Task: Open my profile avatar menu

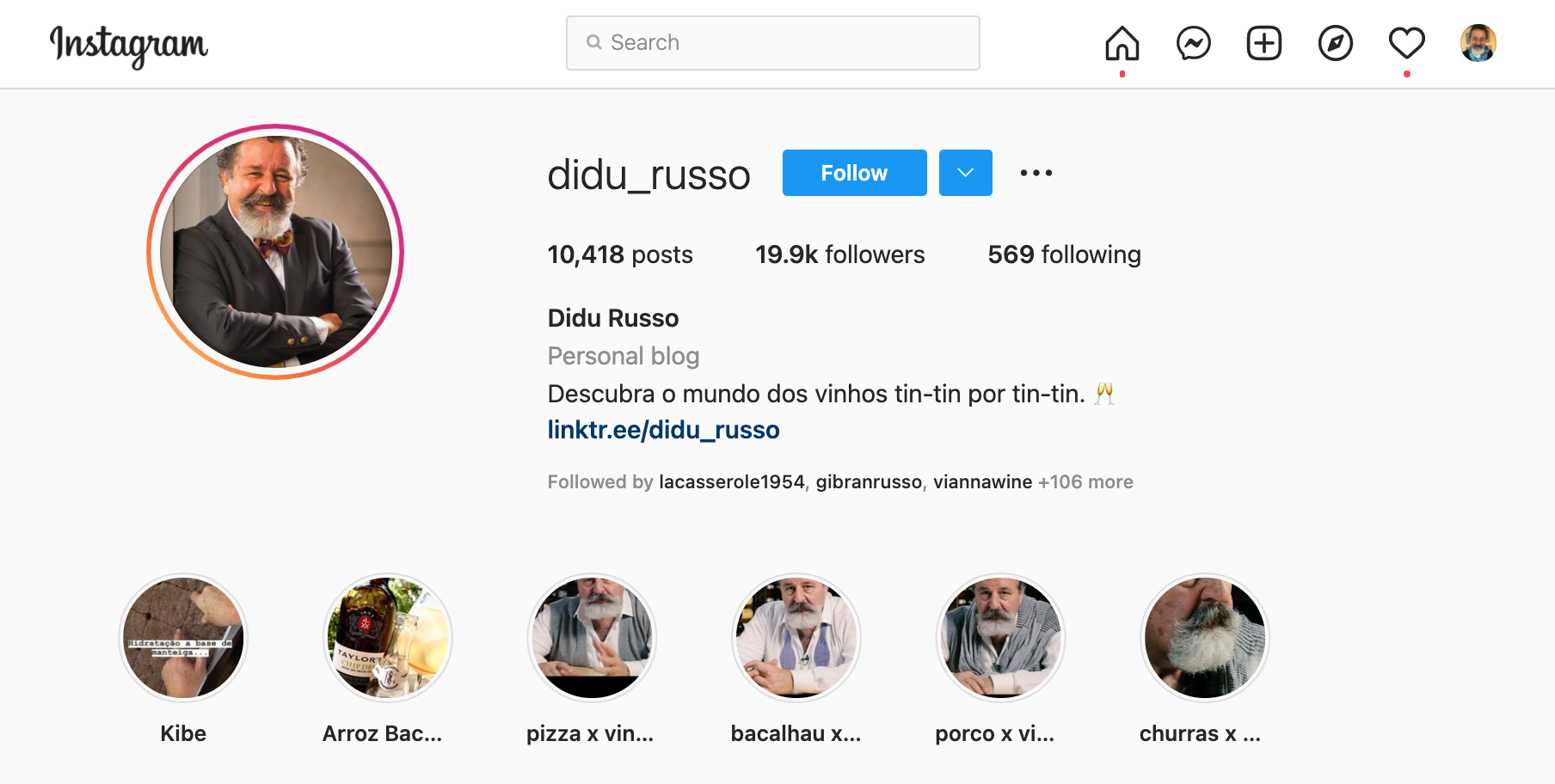Action: pos(1478,43)
